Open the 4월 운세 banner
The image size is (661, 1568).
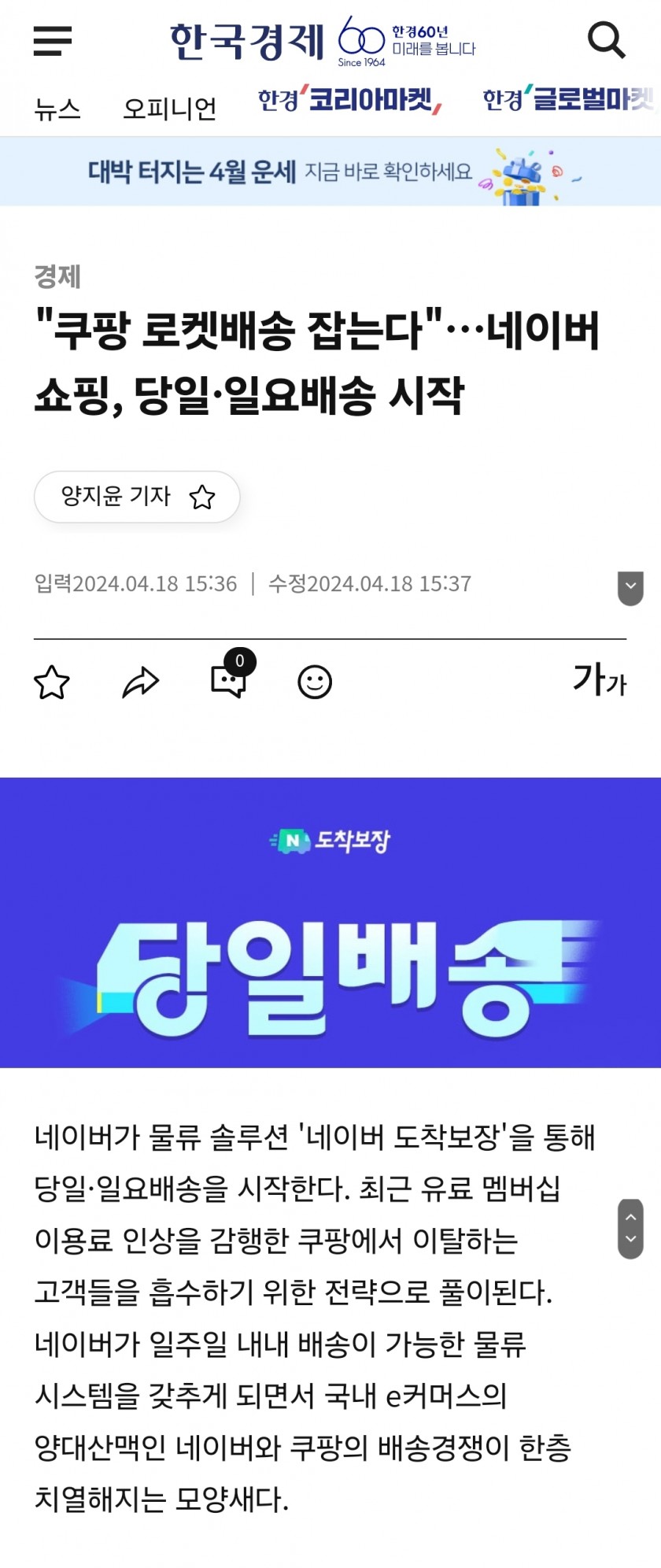[x=330, y=172]
